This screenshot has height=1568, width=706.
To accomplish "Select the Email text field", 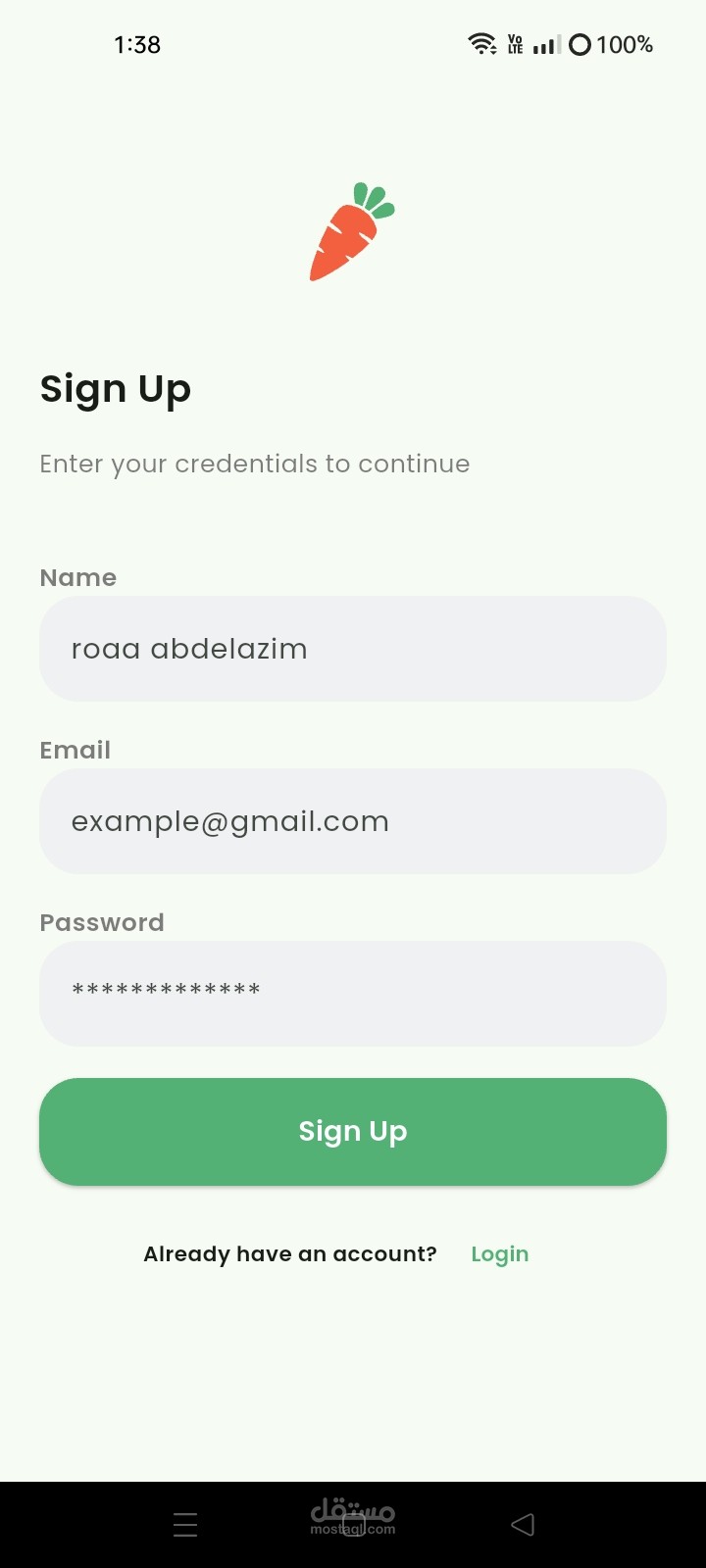I will coord(353,821).
